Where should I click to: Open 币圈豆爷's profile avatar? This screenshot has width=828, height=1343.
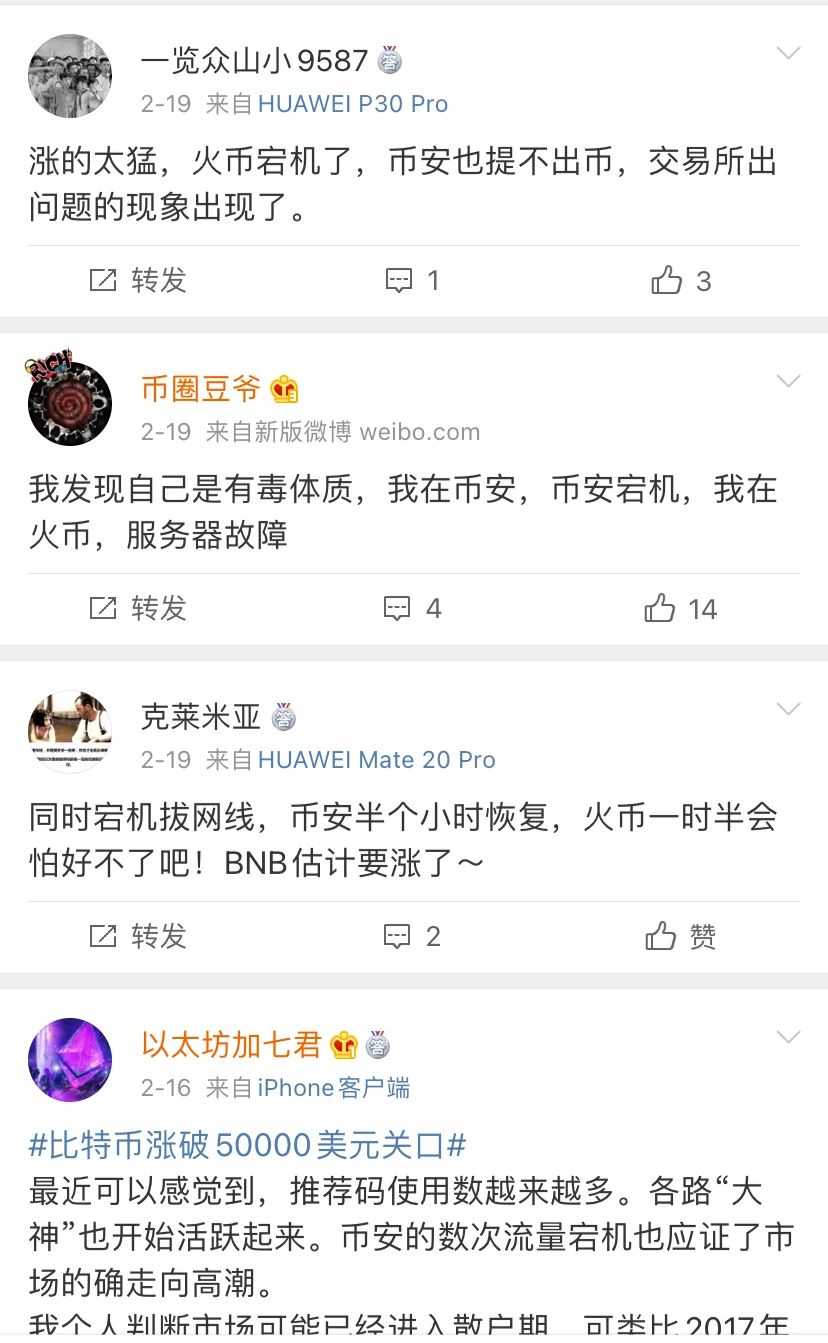tap(69, 404)
